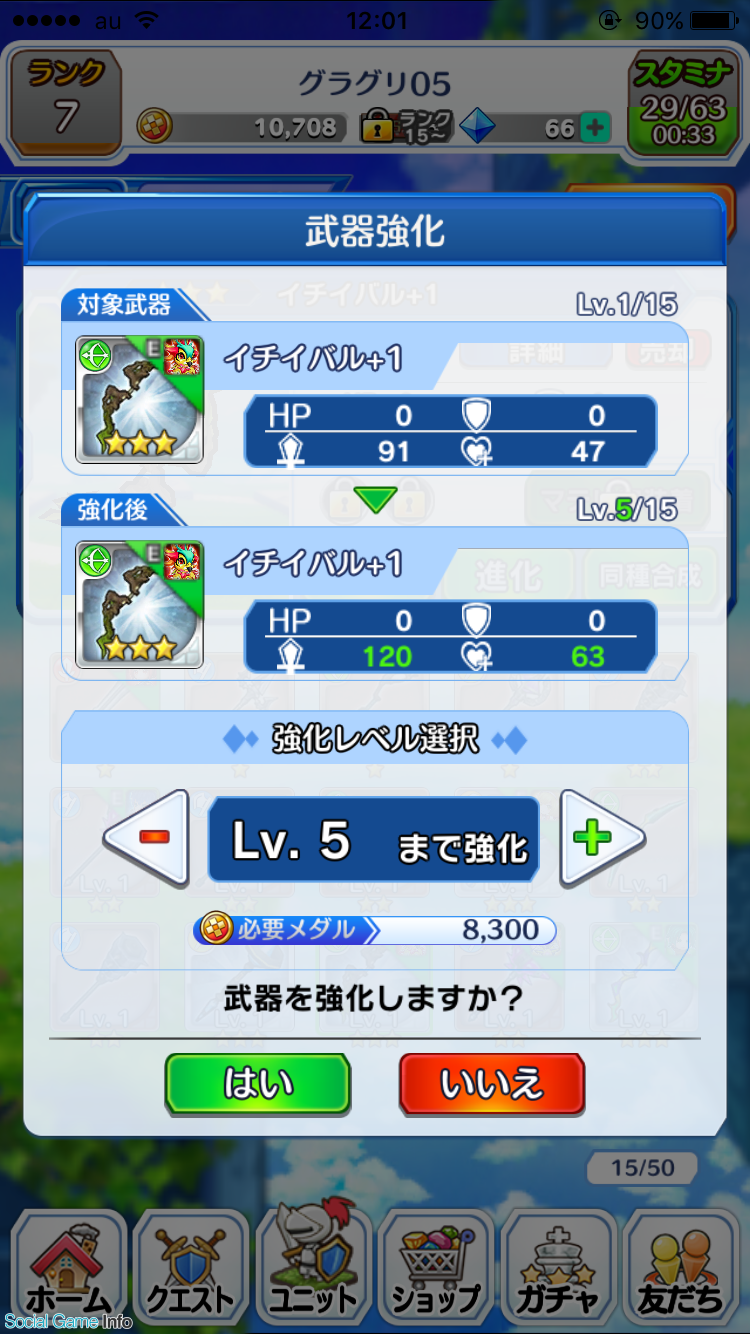Viewport: 750px width, 1334px height.
Task: Confirm weapon upgrade with はい button
Action: [258, 1084]
